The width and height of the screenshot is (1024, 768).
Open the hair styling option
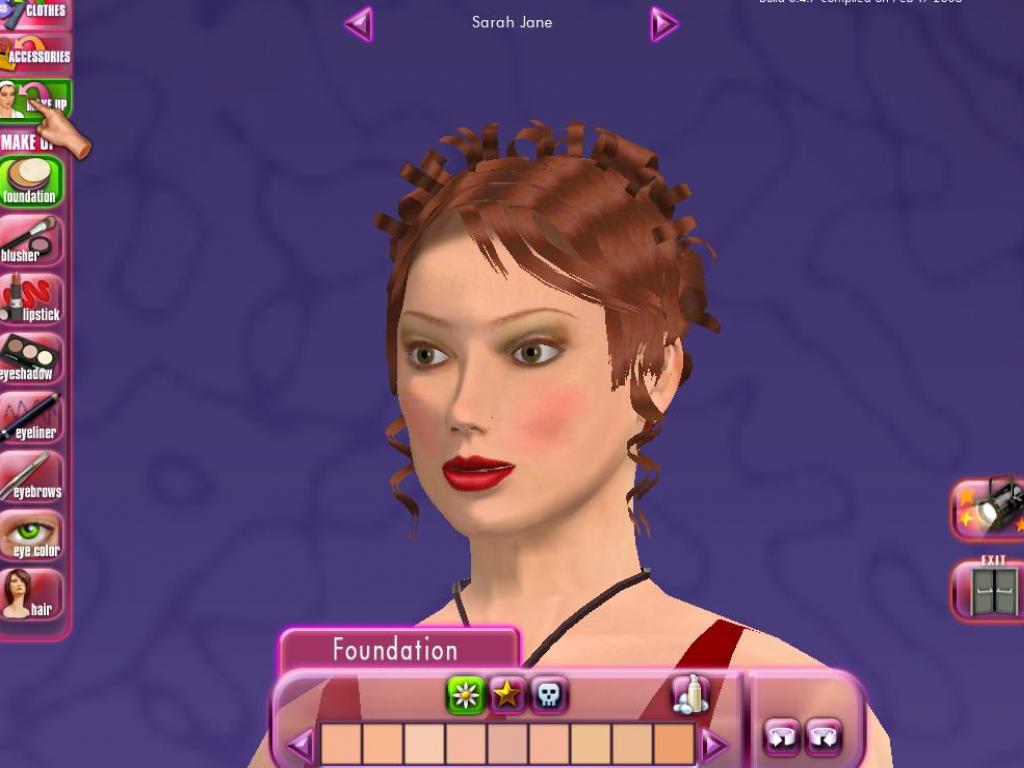tap(31, 595)
